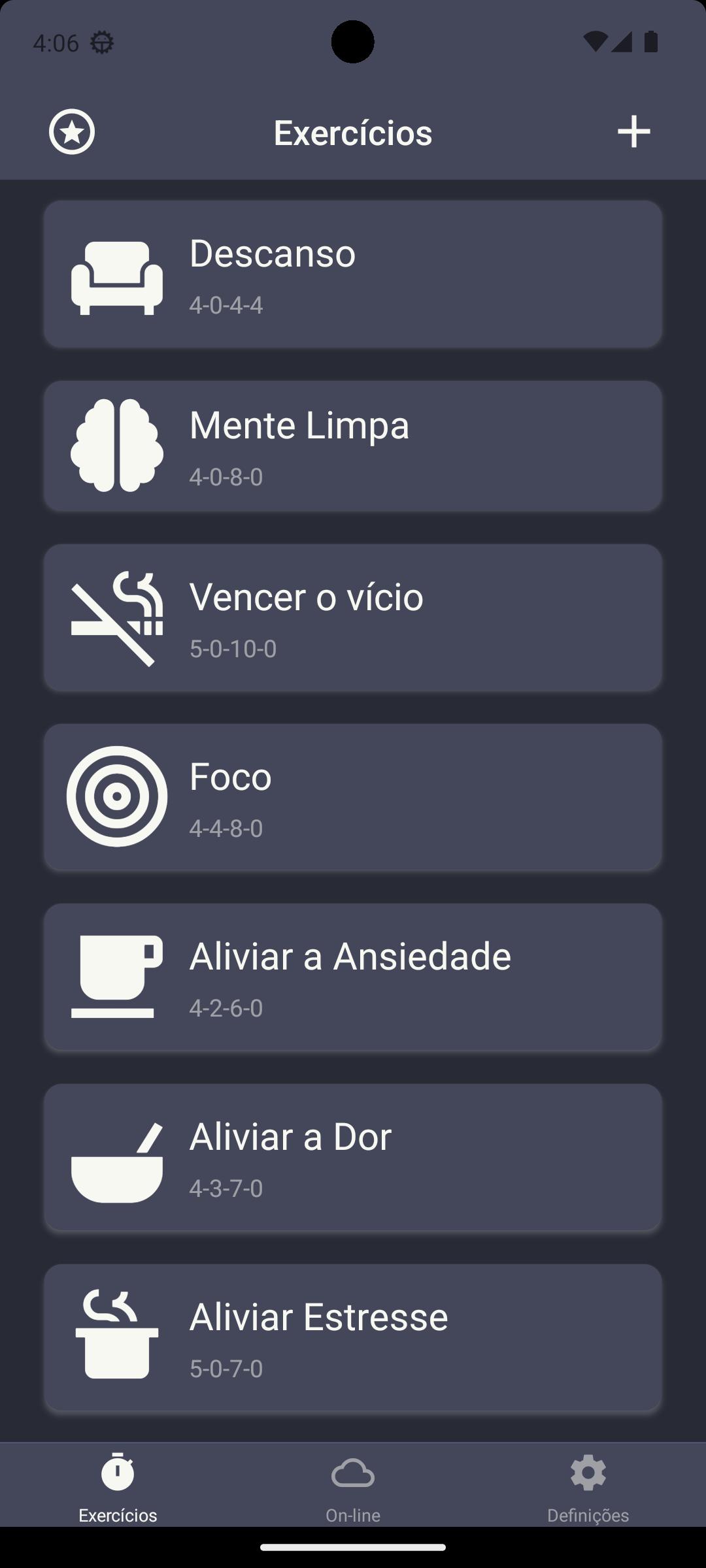Open the Descanso exercise
Screen dimensions: 706x1568
point(353,274)
